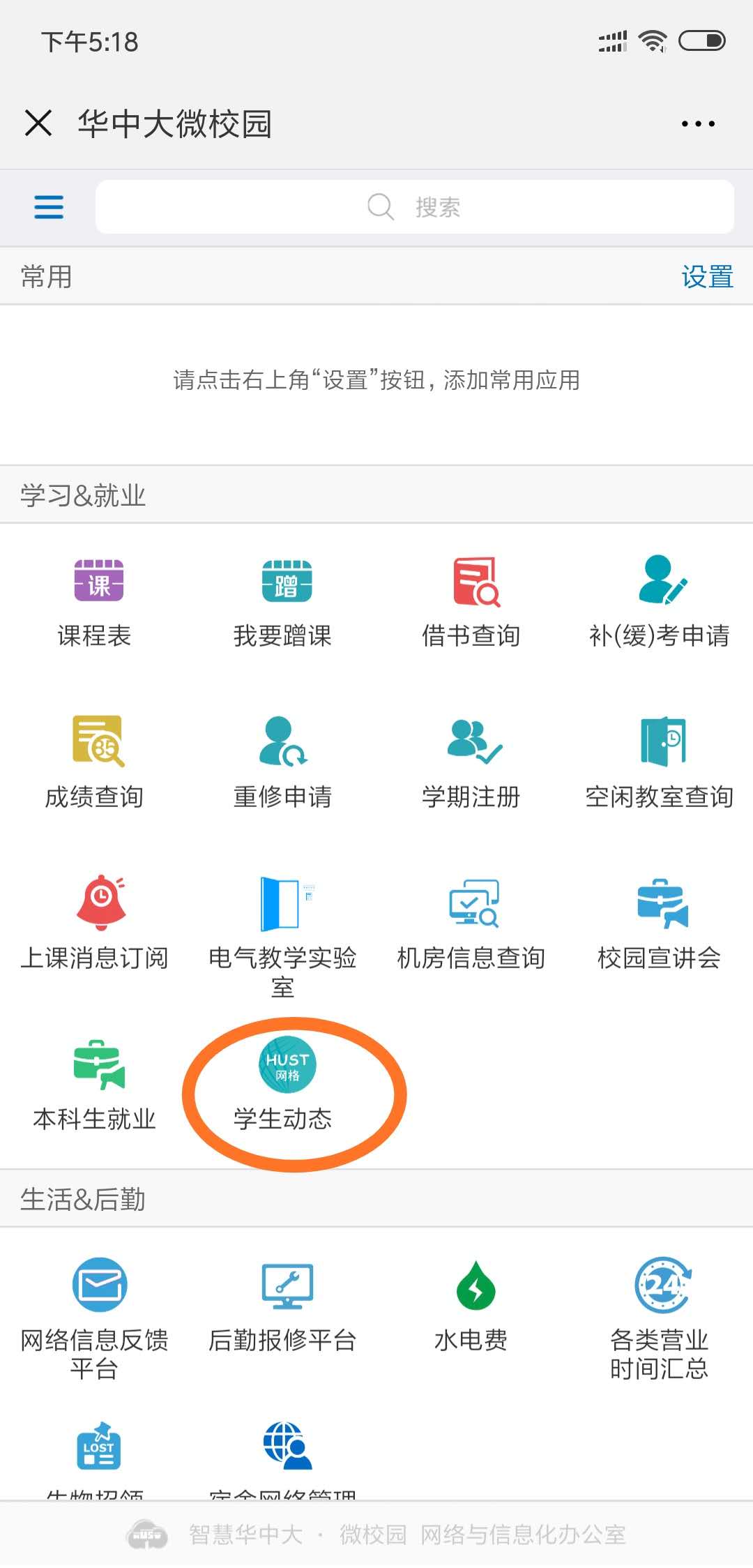Open 重修申请
The height and width of the screenshot is (1568, 753).
[283, 762]
